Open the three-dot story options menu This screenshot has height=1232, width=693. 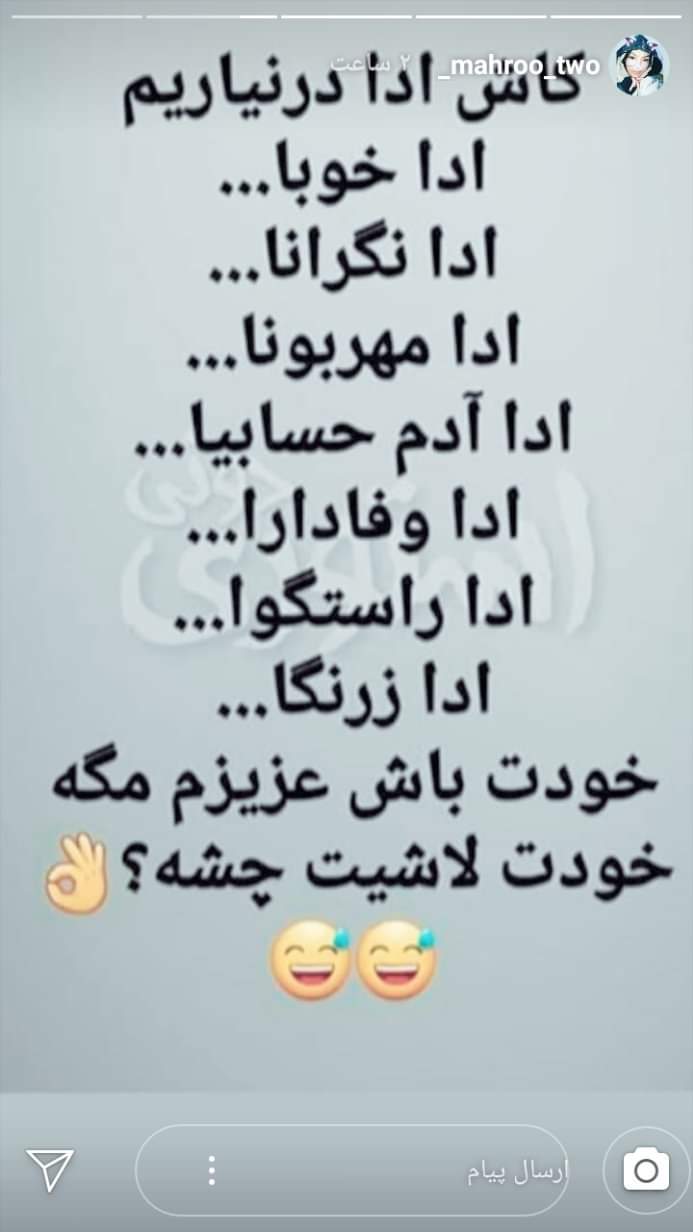click(212, 1170)
